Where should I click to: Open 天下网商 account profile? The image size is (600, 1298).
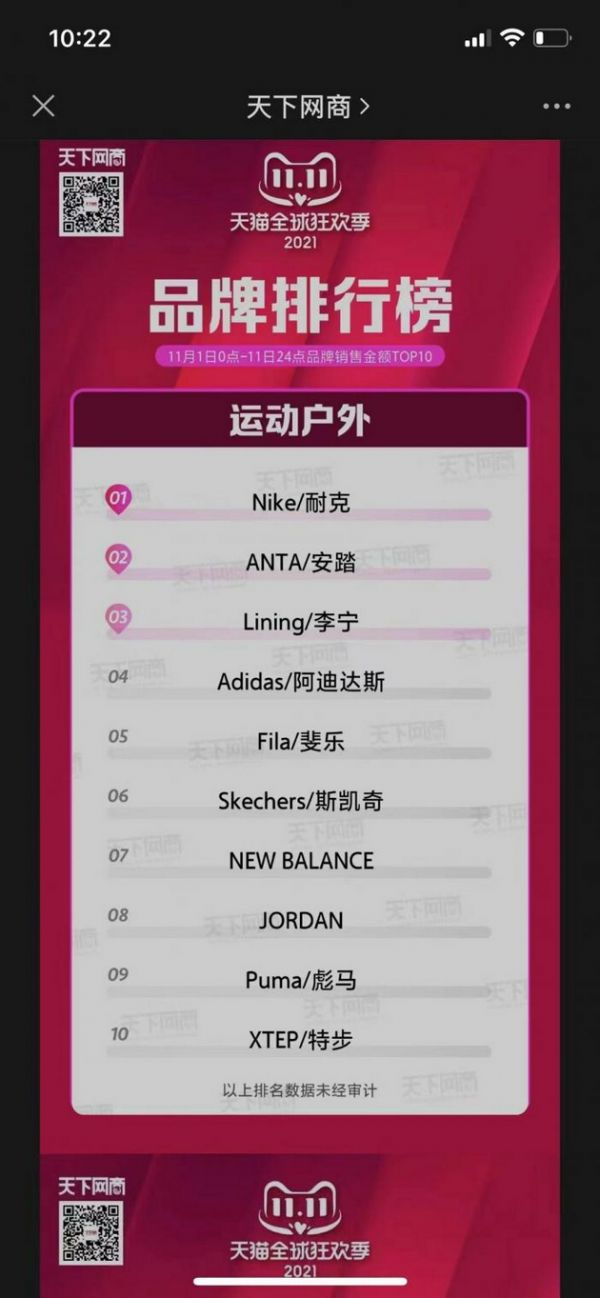tap(307, 106)
